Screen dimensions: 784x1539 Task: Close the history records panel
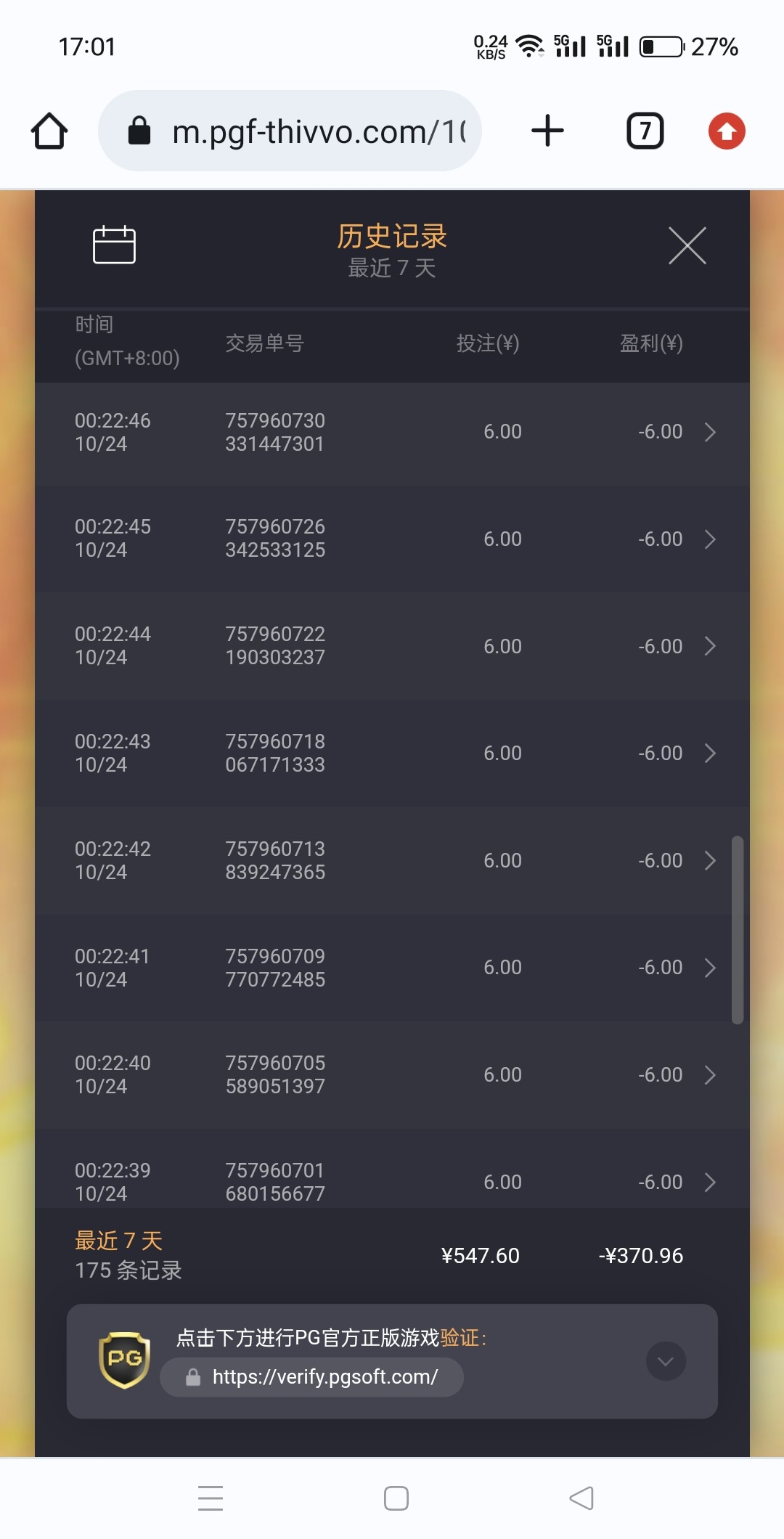687,245
